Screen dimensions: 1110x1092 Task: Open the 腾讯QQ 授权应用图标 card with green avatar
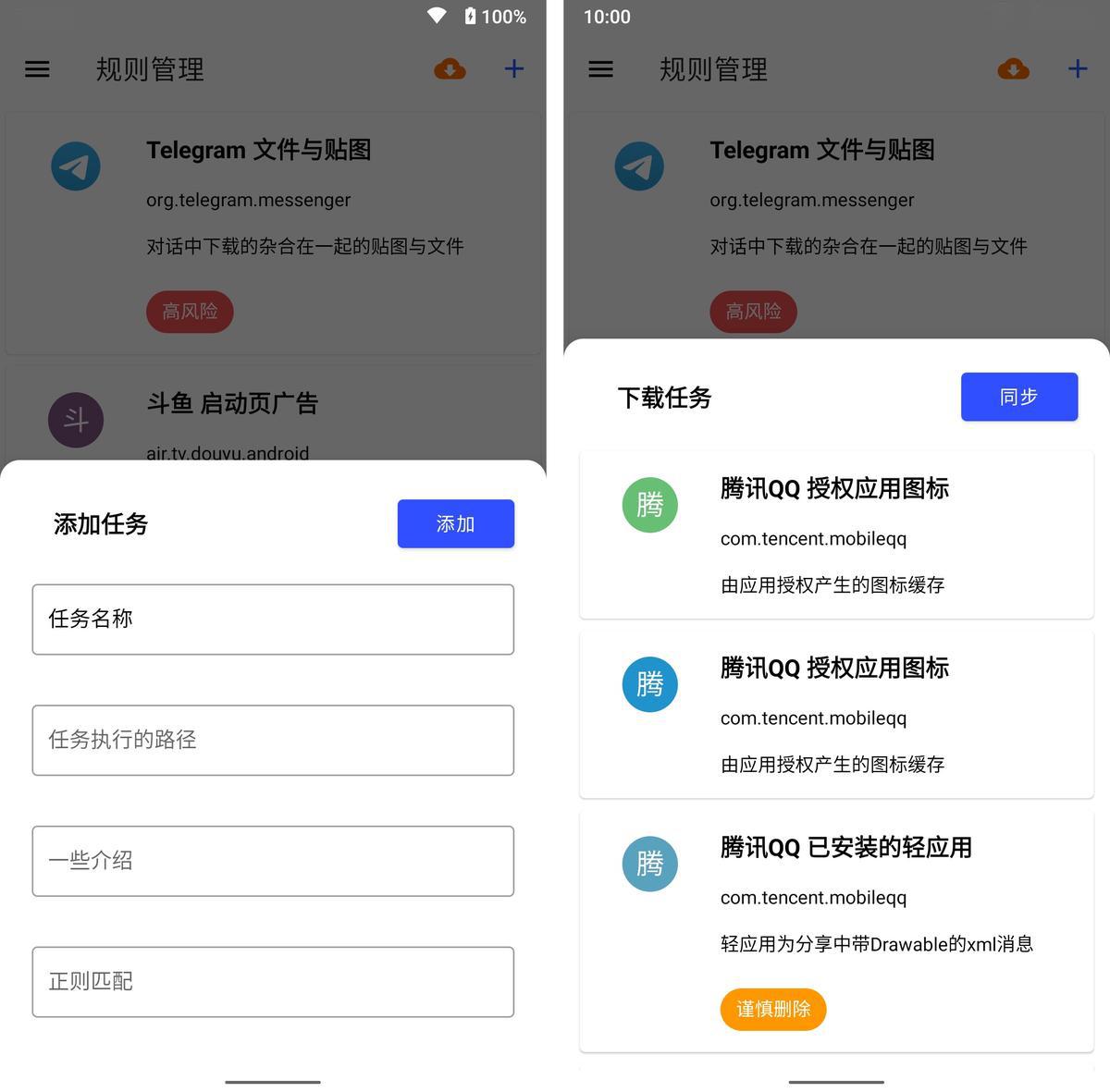pyautogui.click(x=836, y=534)
